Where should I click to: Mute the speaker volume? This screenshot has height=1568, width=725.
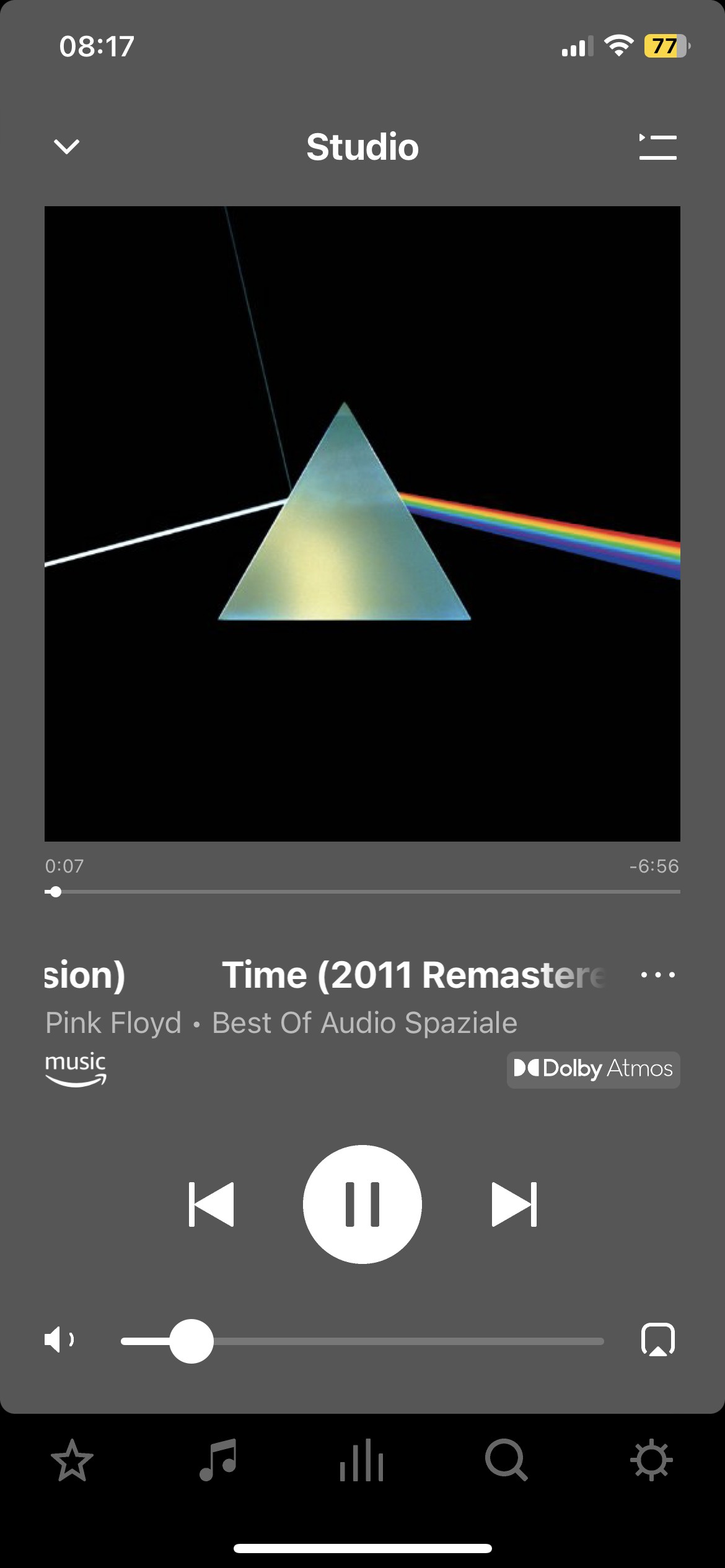[x=59, y=1340]
